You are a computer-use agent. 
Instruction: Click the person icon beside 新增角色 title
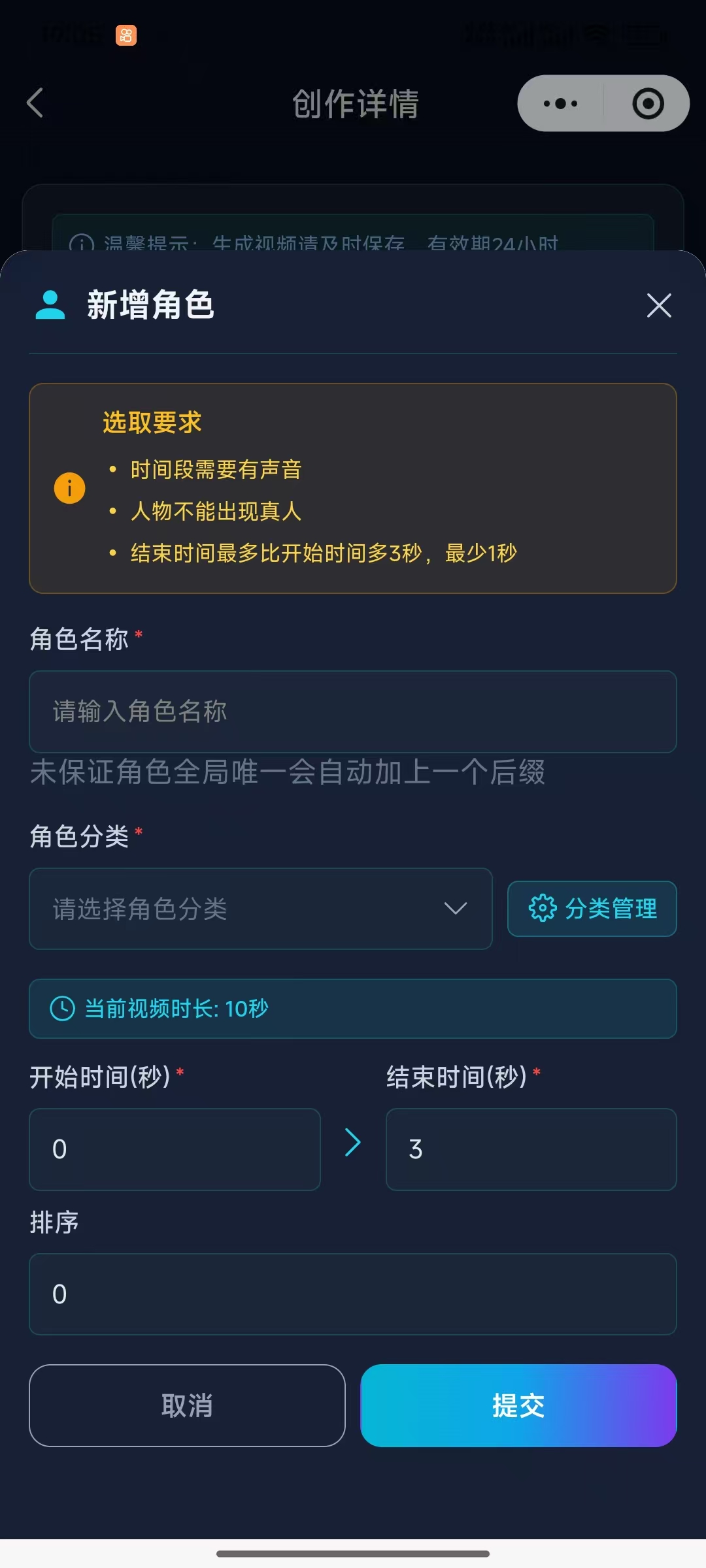tap(49, 306)
